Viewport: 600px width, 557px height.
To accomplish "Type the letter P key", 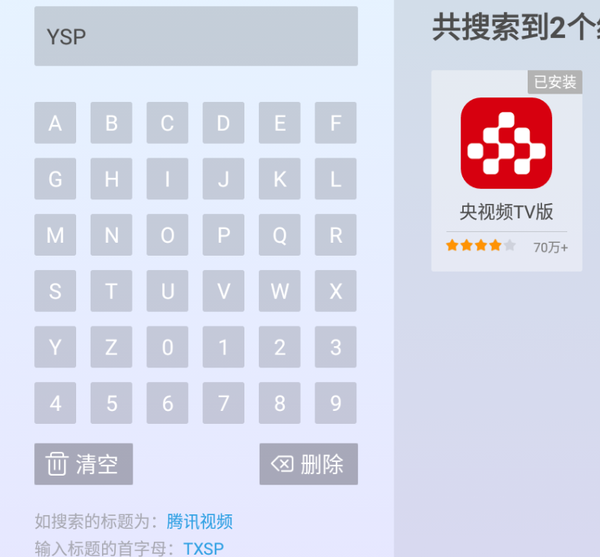I will point(223,236).
